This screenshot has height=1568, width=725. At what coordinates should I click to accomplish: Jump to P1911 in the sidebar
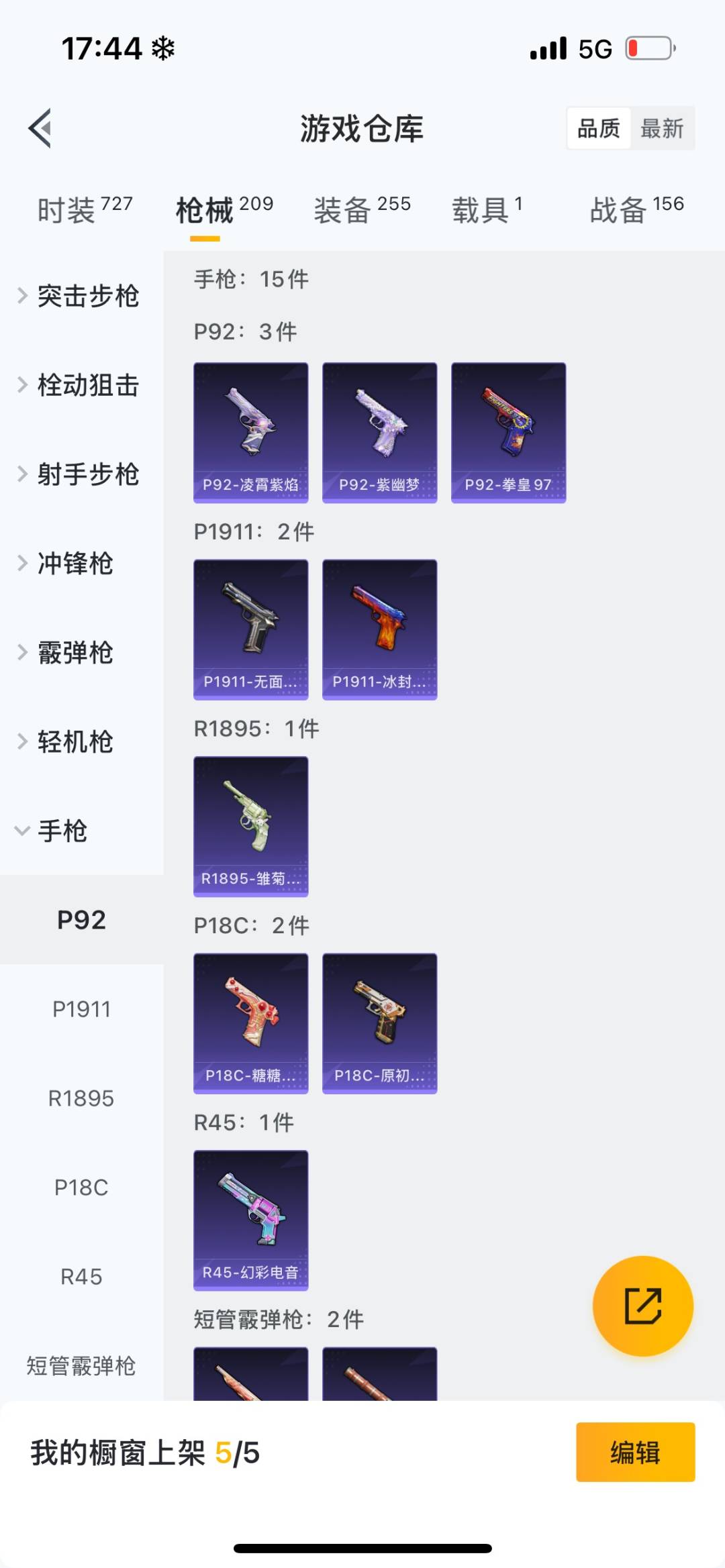click(81, 1009)
